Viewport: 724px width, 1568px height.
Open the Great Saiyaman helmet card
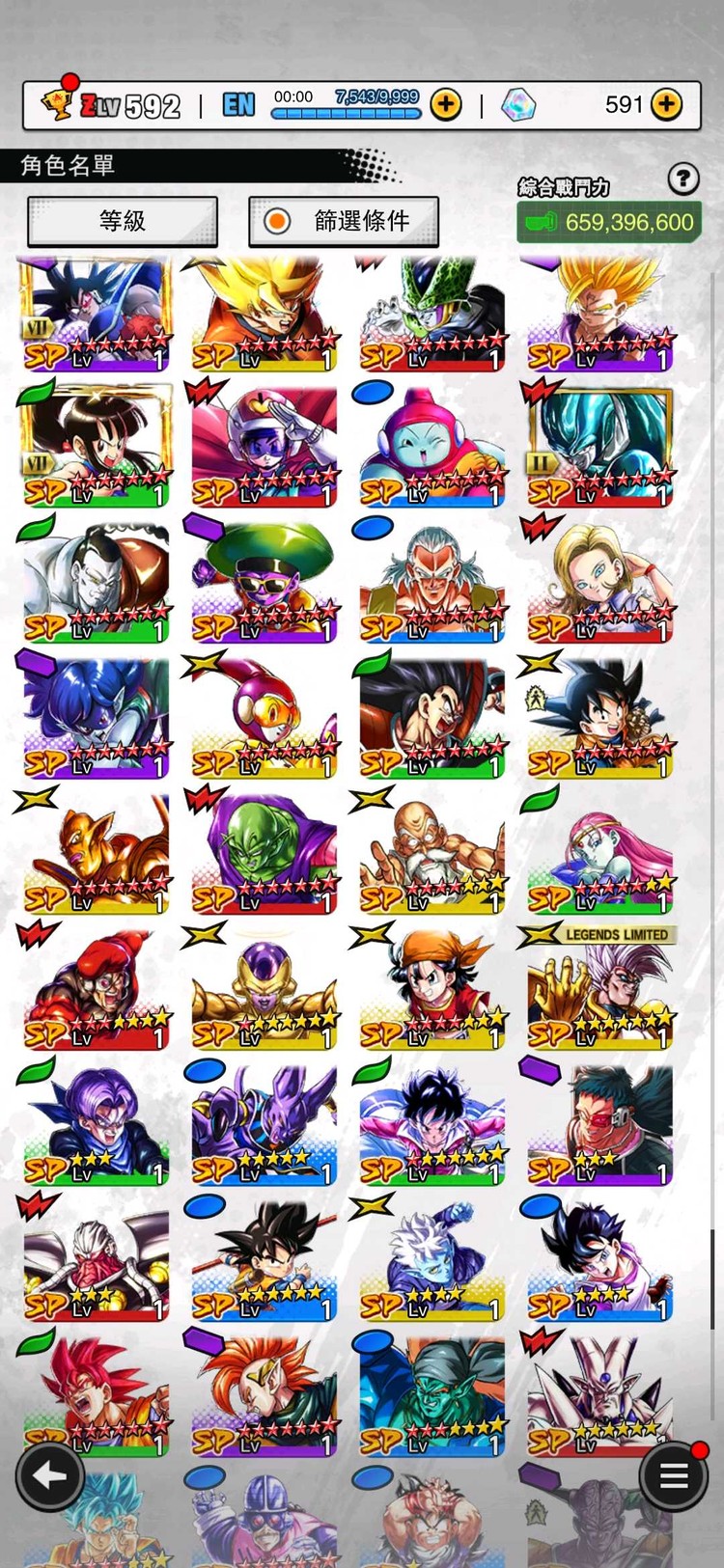point(264,446)
